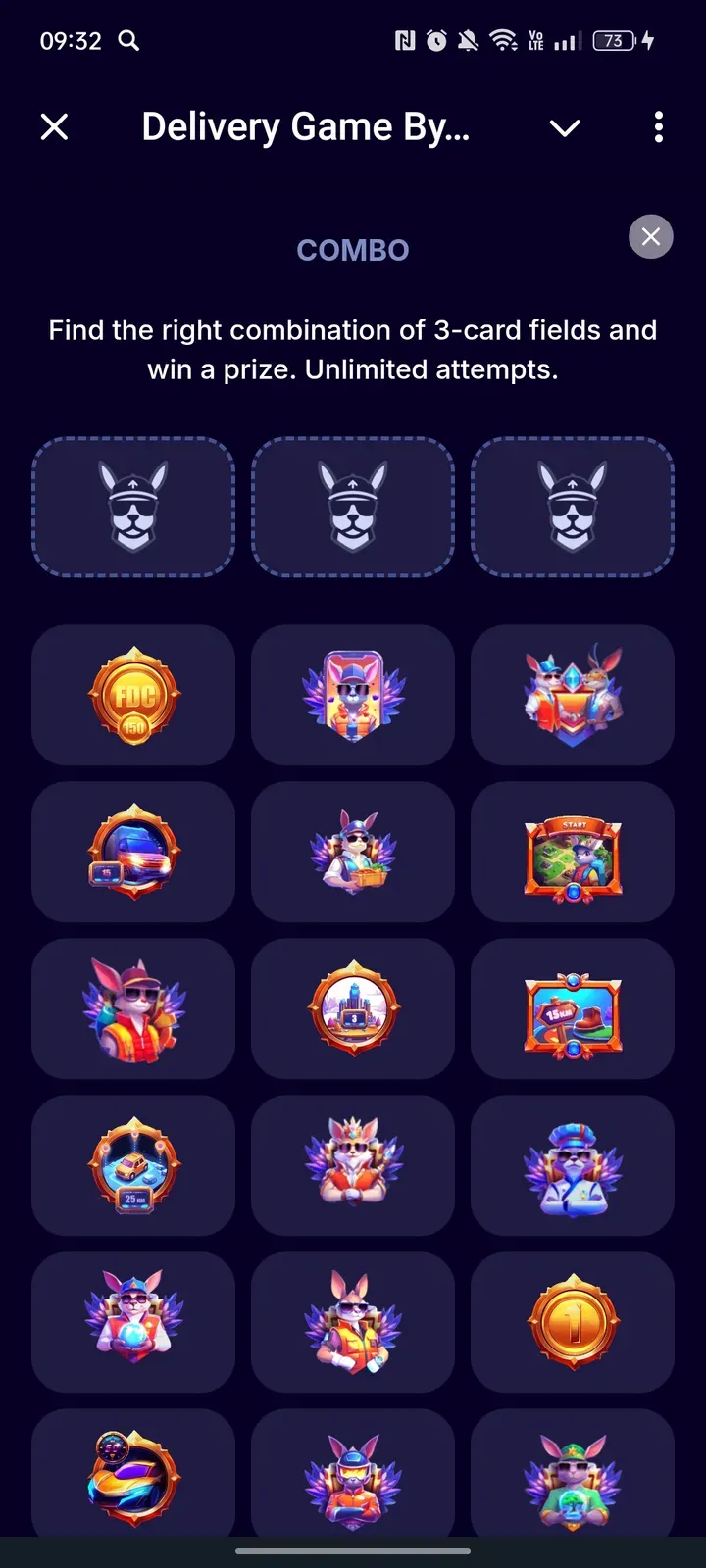Pick the rabbit in phone frame card
This screenshot has height=1568, width=706.
[353, 695]
